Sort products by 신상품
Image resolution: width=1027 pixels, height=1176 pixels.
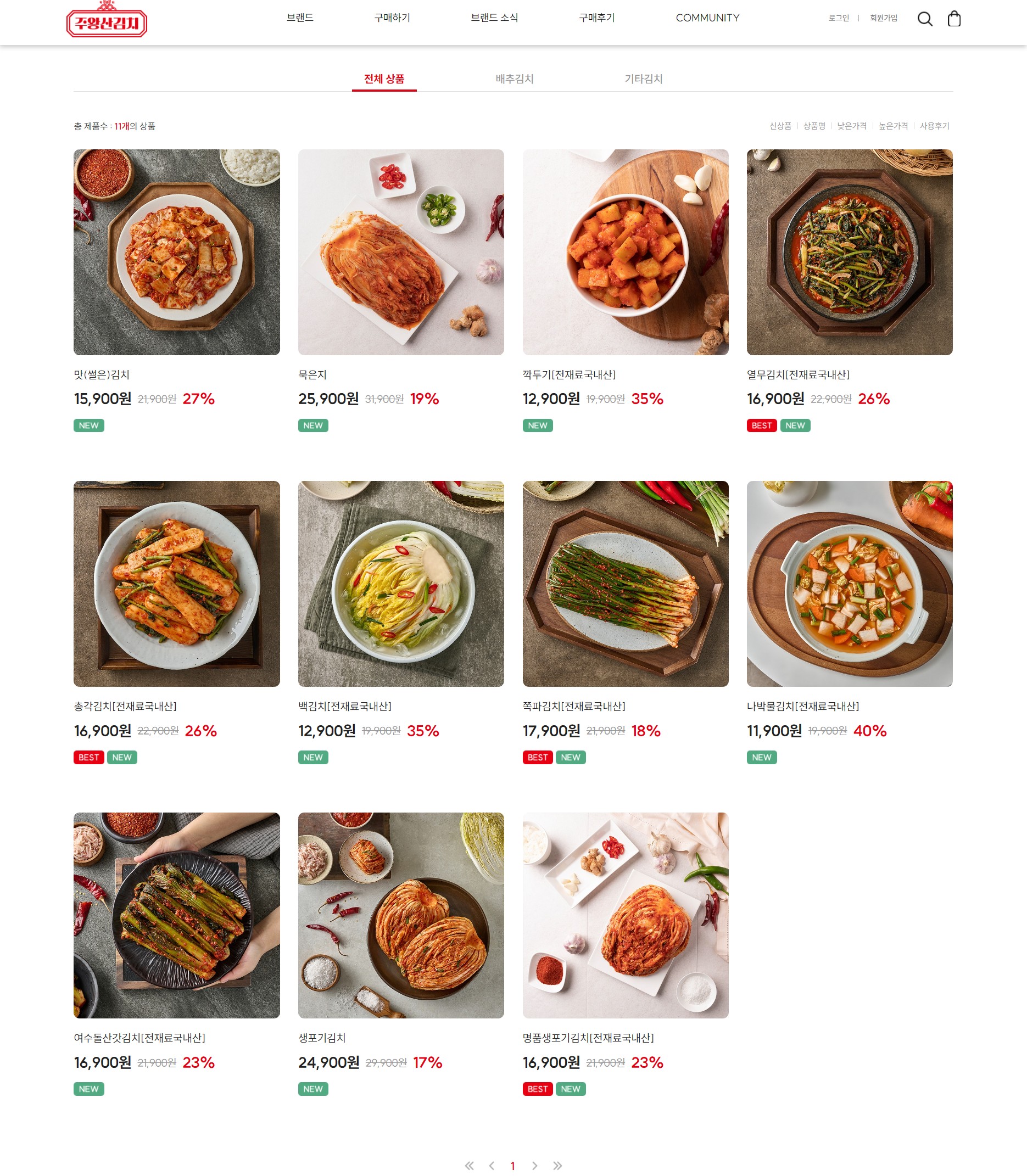click(780, 126)
